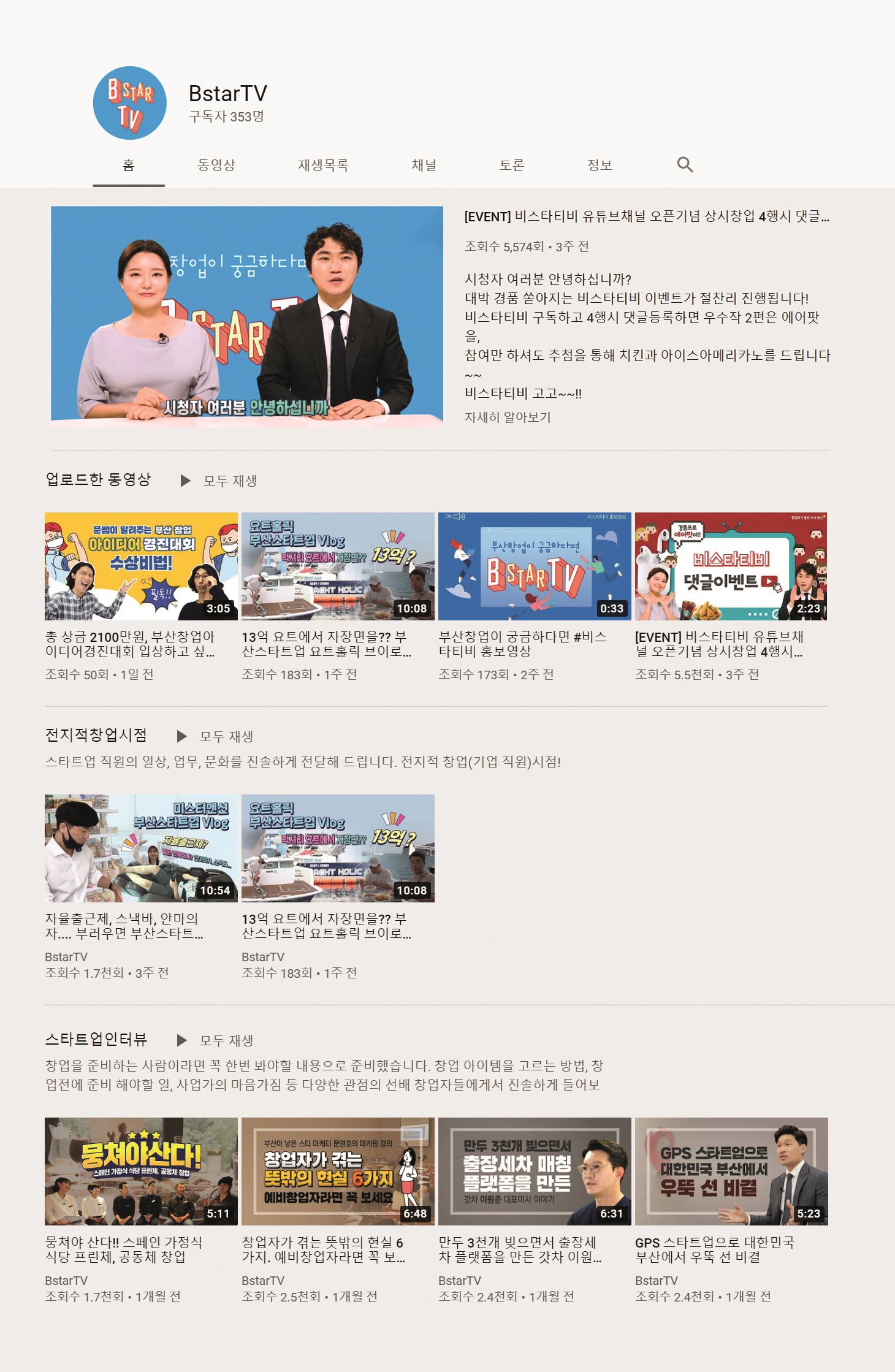Play all of 전지적창업시점 playlist
This screenshot has width=895, height=1372.
[x=215, y=736]
